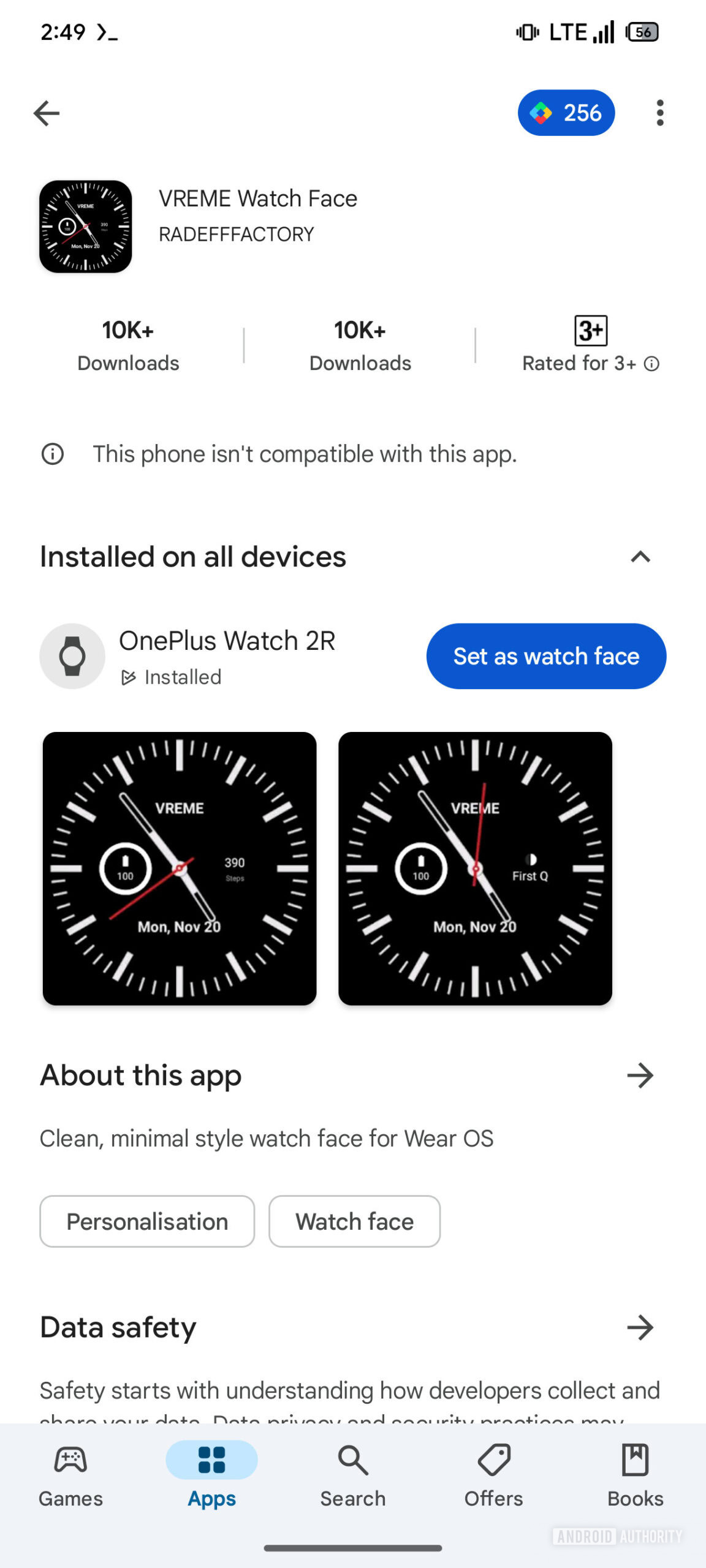Open the three-dot overflow menu
706x1568 pixels.
(659, 113)
